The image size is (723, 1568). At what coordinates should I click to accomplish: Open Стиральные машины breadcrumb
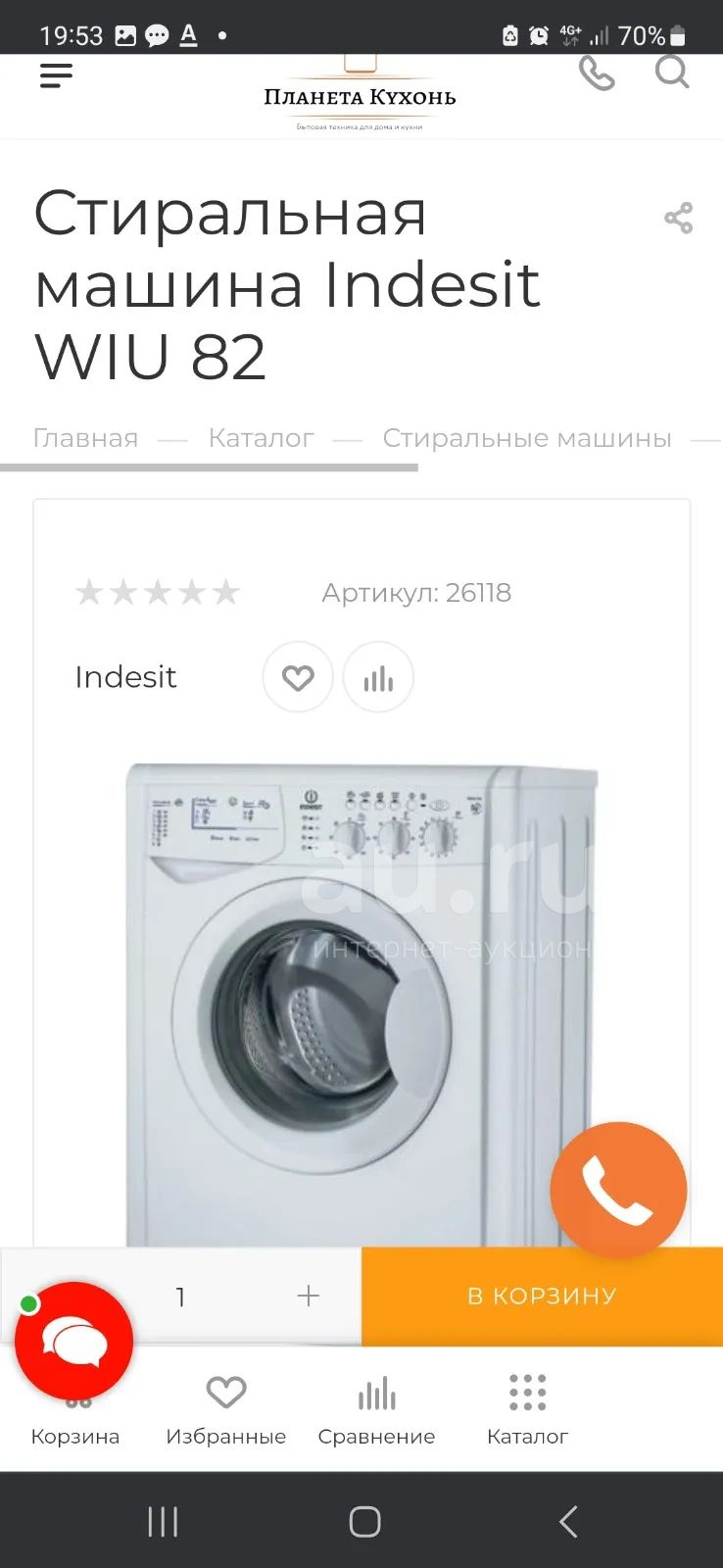527,438
